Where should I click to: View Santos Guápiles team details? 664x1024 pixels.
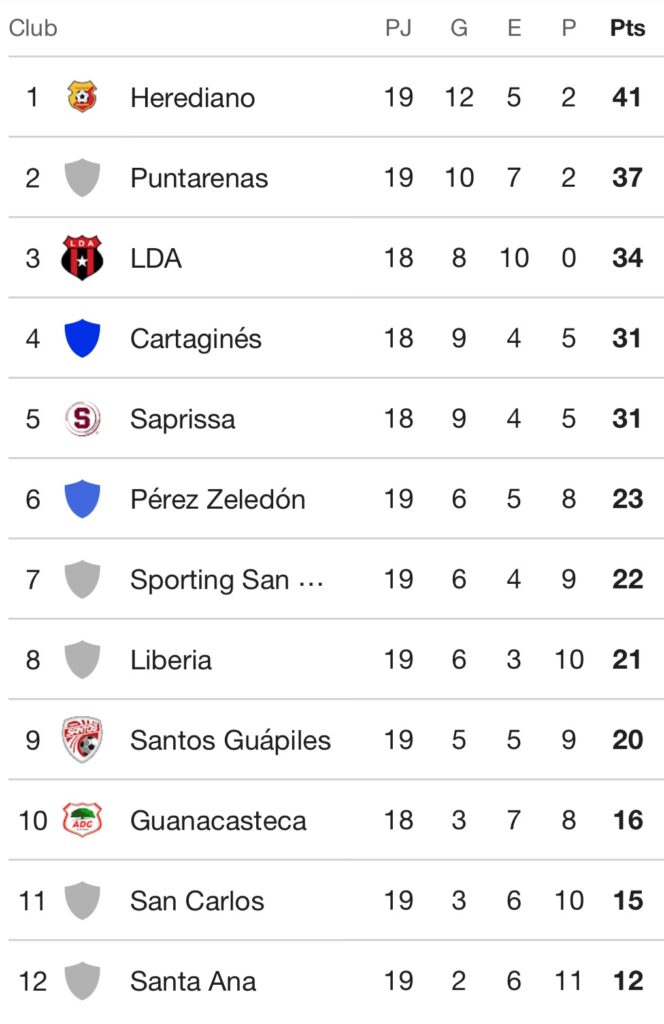coord(230,740)
